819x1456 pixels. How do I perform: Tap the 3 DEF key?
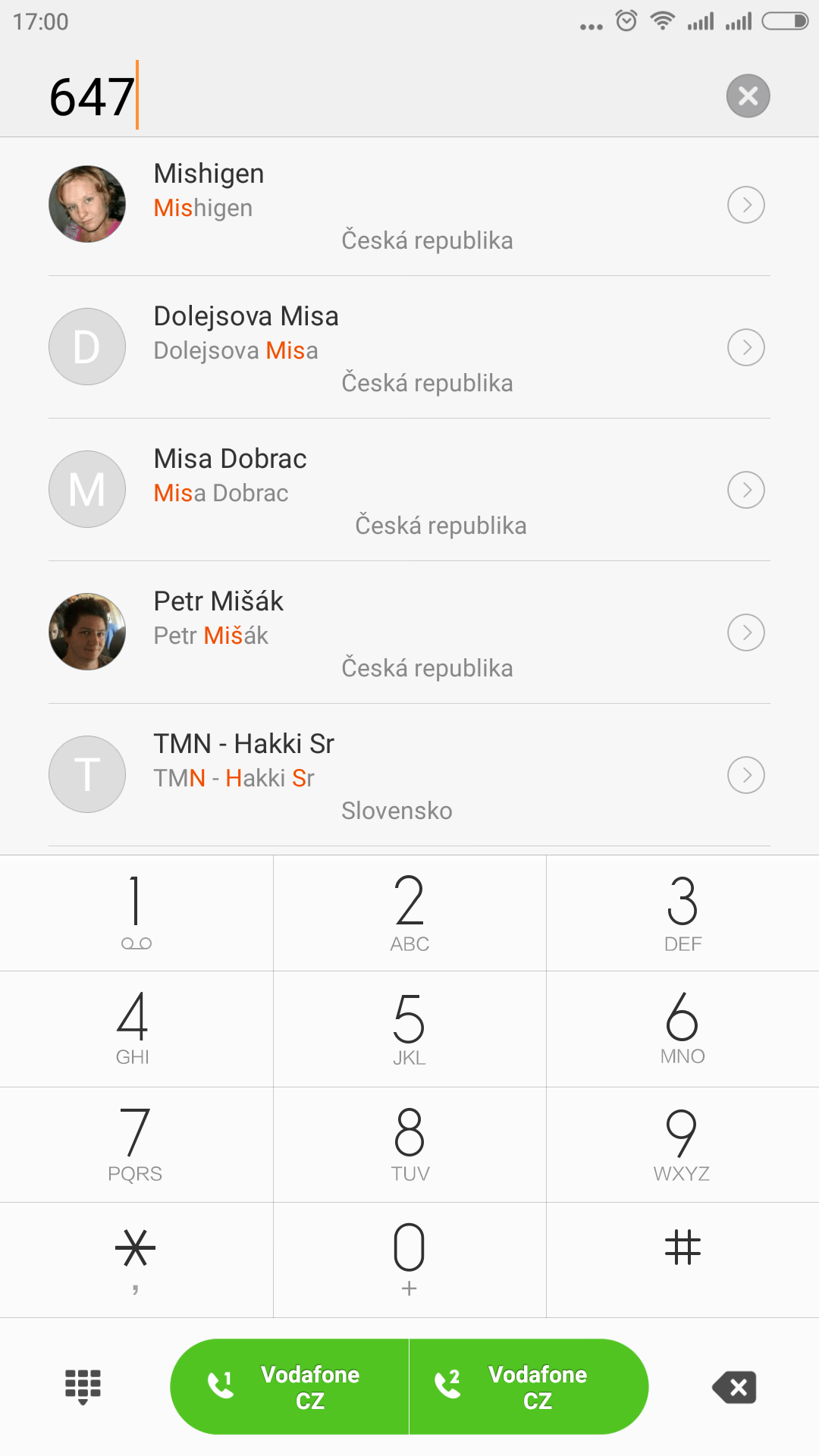(x=682, y=913)
